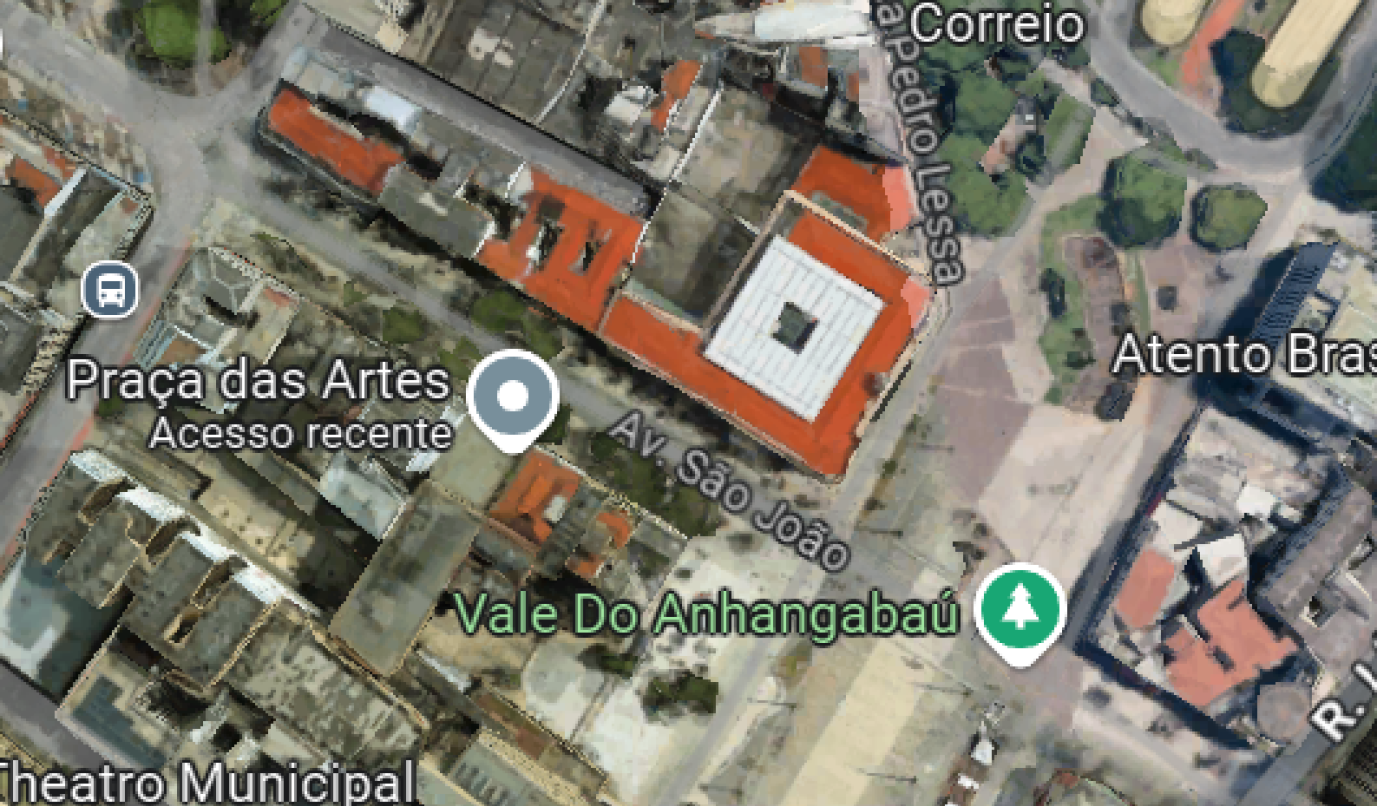Image resolution: width=1377 pixels, height=806 pixels.
Task: Open the Praça das Artes map pin
Action: [x=513, y=399]
